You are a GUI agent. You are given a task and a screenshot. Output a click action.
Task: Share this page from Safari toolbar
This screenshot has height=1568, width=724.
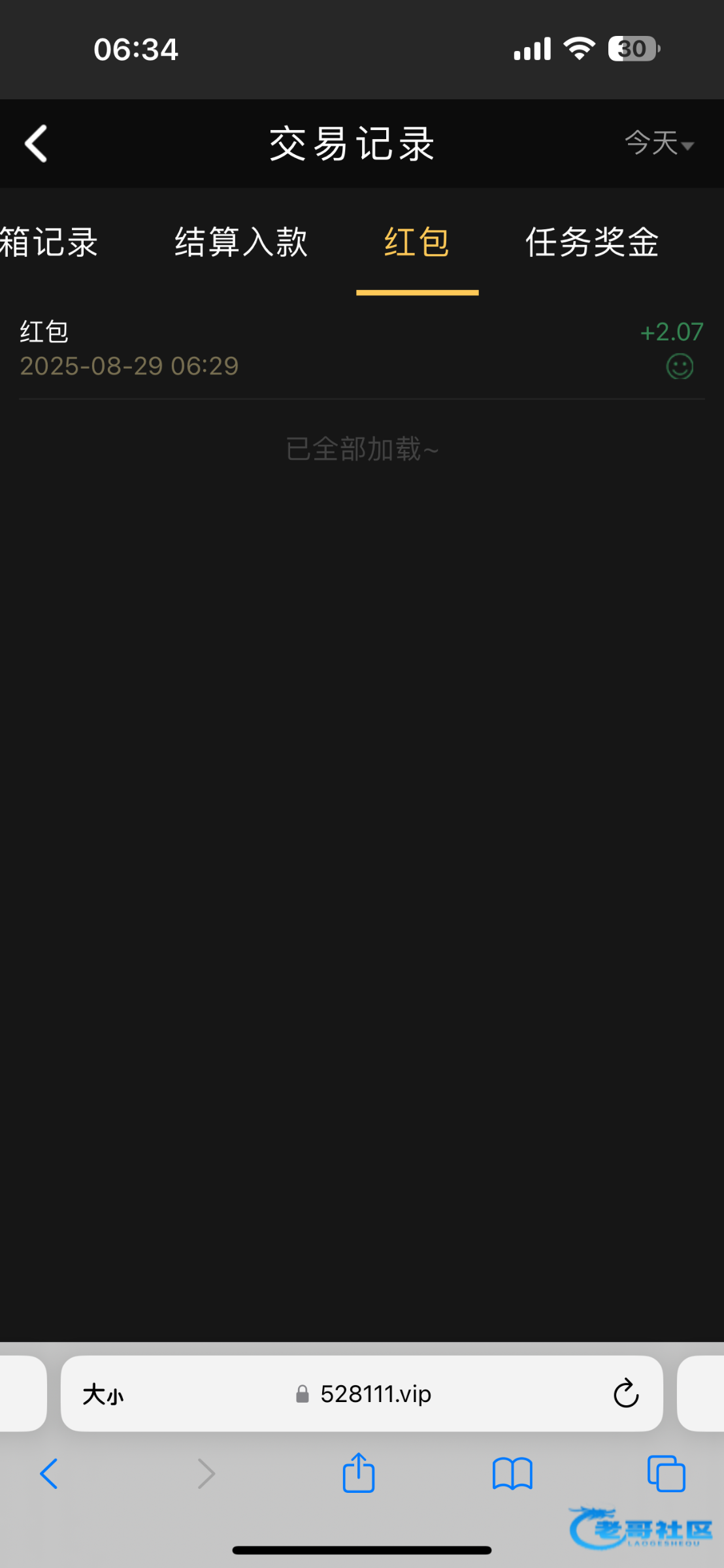359,1473
